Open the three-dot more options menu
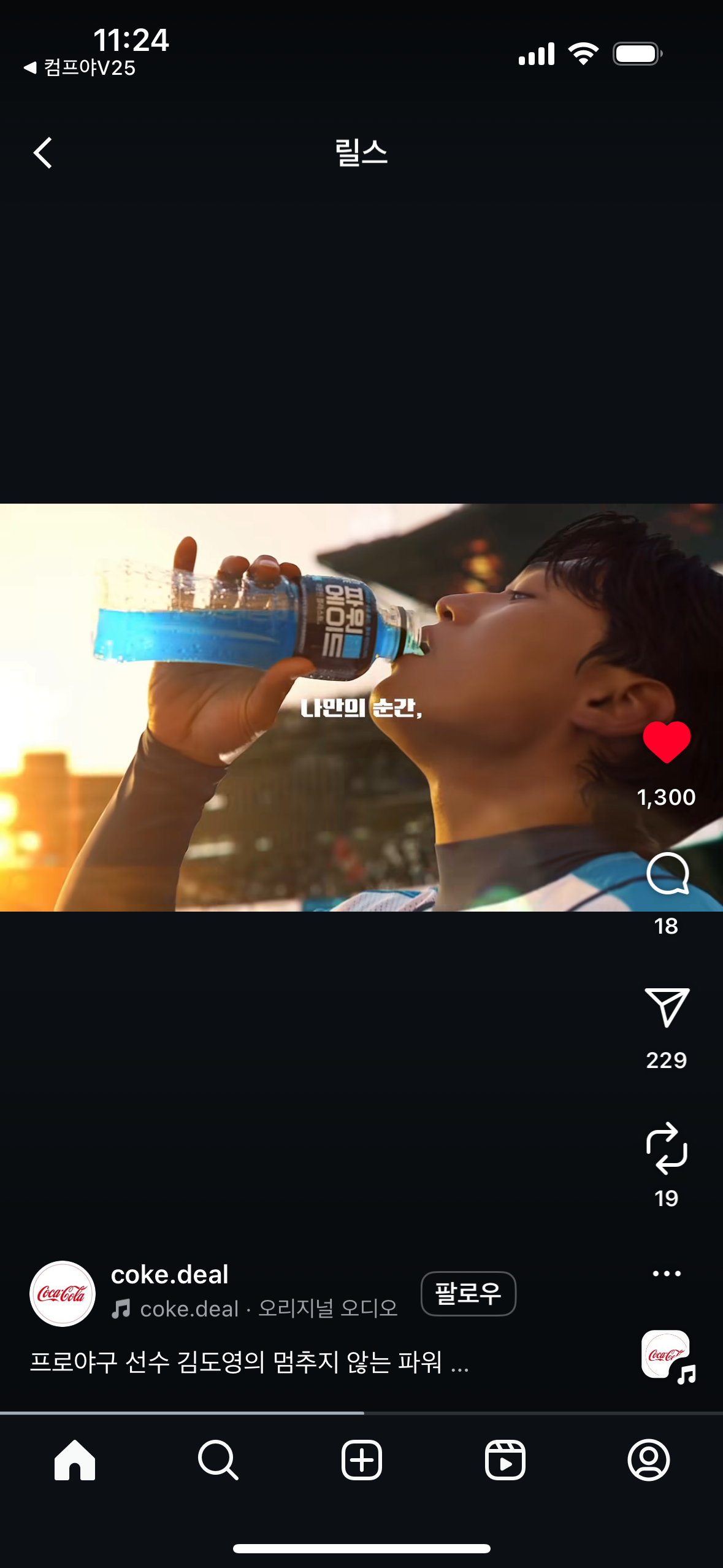This screenshot has width=723, height=1568. click(x=667, y=1274)
